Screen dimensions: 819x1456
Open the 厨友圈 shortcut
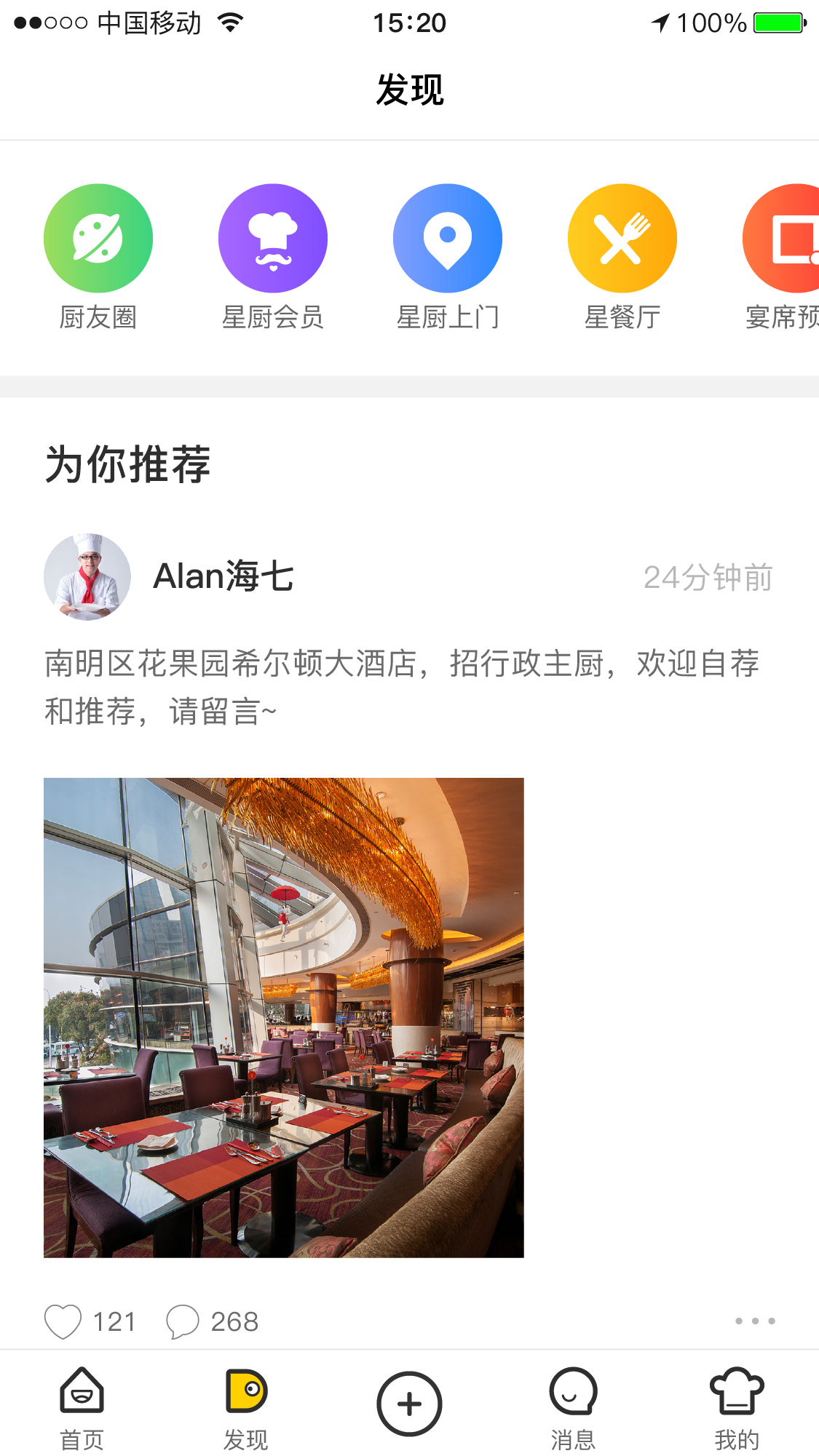tap(98, 239)
